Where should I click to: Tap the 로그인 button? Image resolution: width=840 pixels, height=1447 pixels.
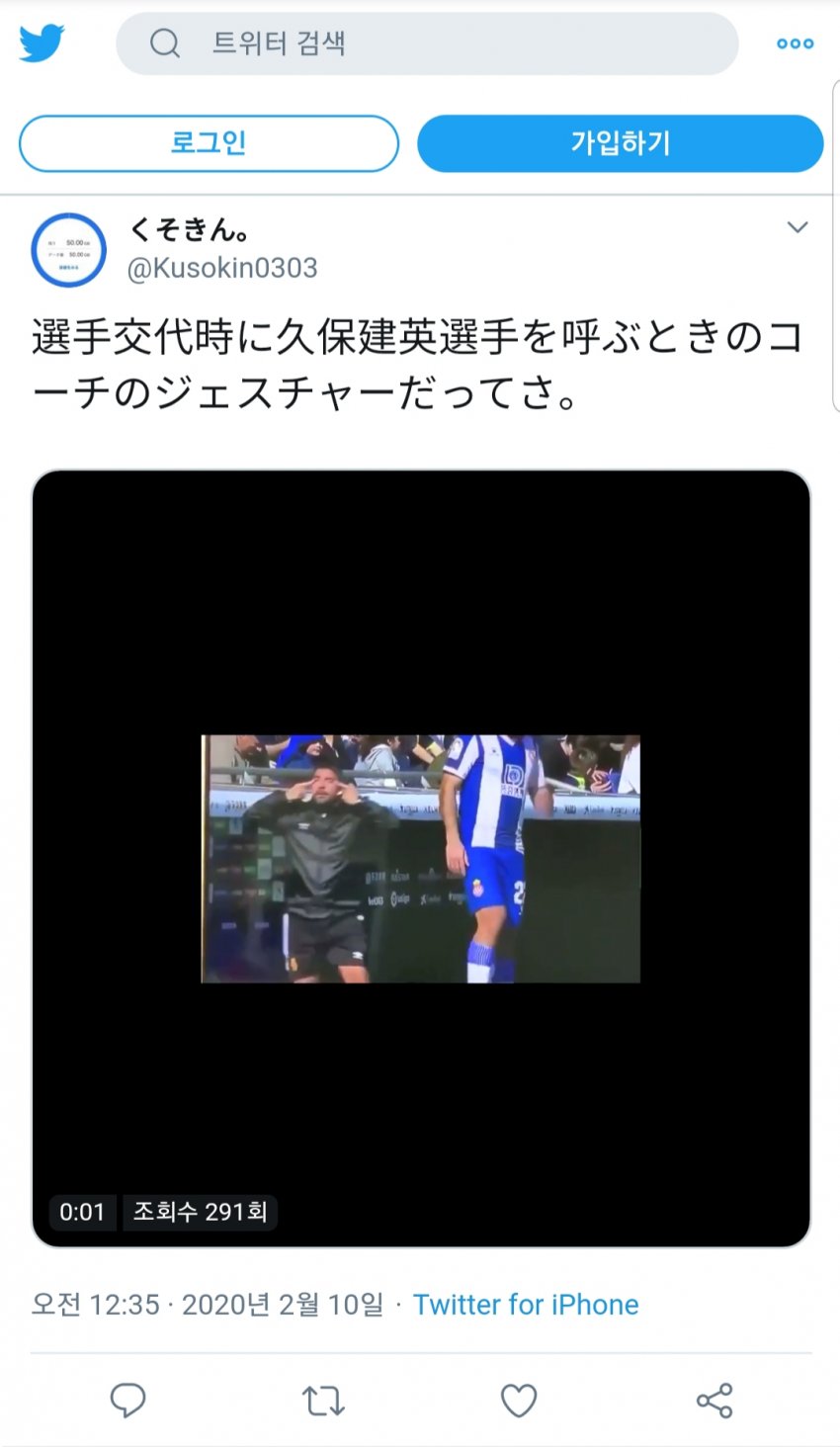(209, 143)
